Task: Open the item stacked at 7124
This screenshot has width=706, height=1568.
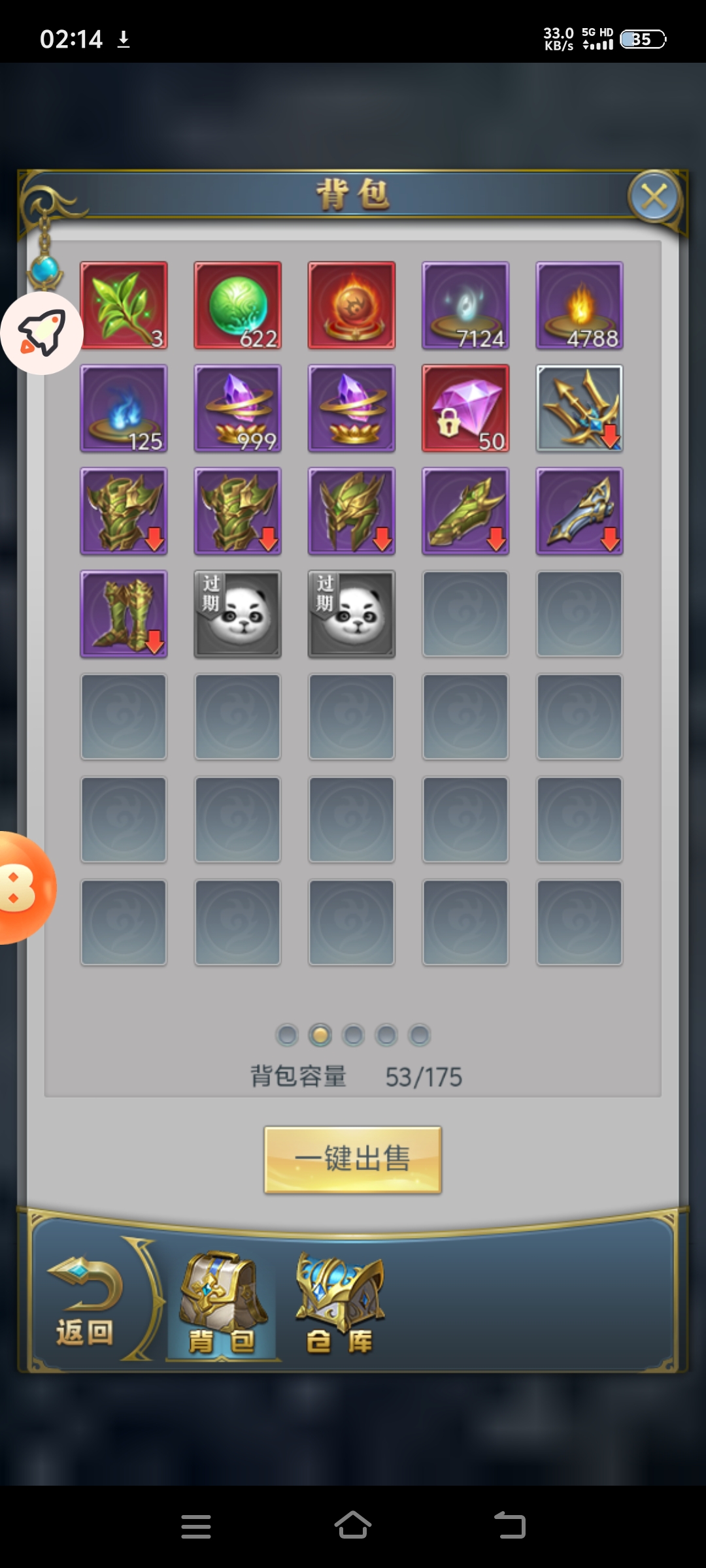Action: (x=465, y=305)
